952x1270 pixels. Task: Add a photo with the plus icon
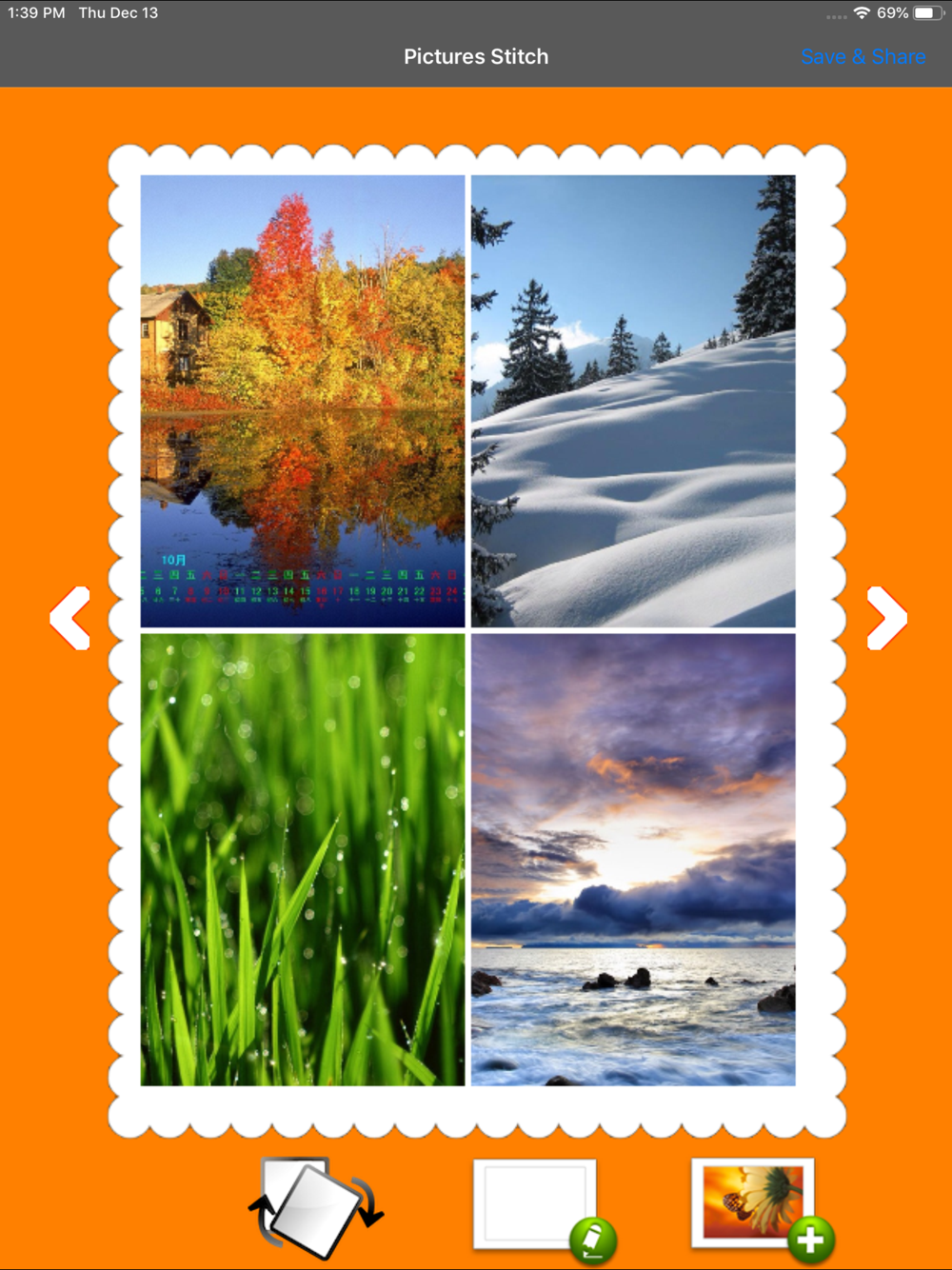coord(764,1209)
